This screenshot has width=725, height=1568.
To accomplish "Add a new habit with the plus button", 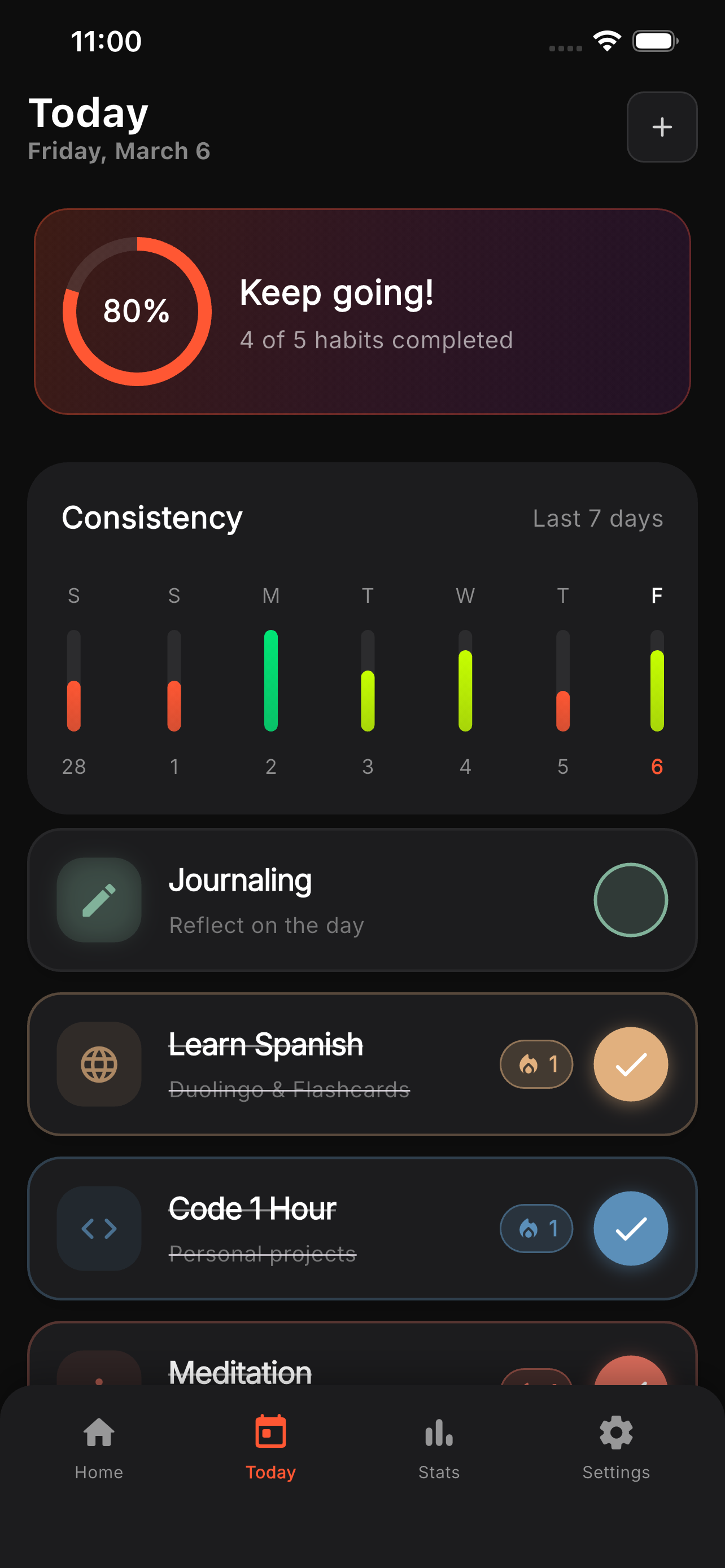I will point(662,127).
